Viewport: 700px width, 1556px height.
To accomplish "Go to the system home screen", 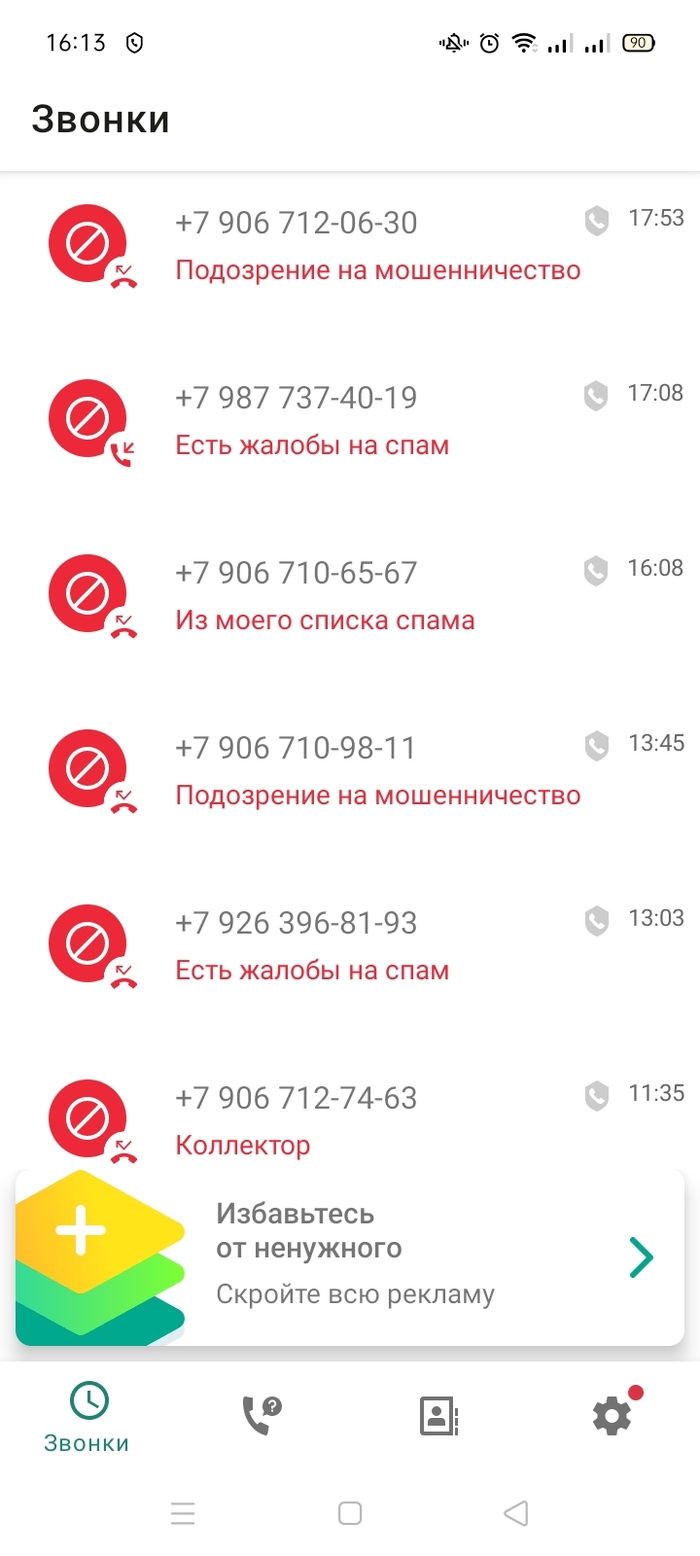I will pyautogui.click(x=349, y=1513).
